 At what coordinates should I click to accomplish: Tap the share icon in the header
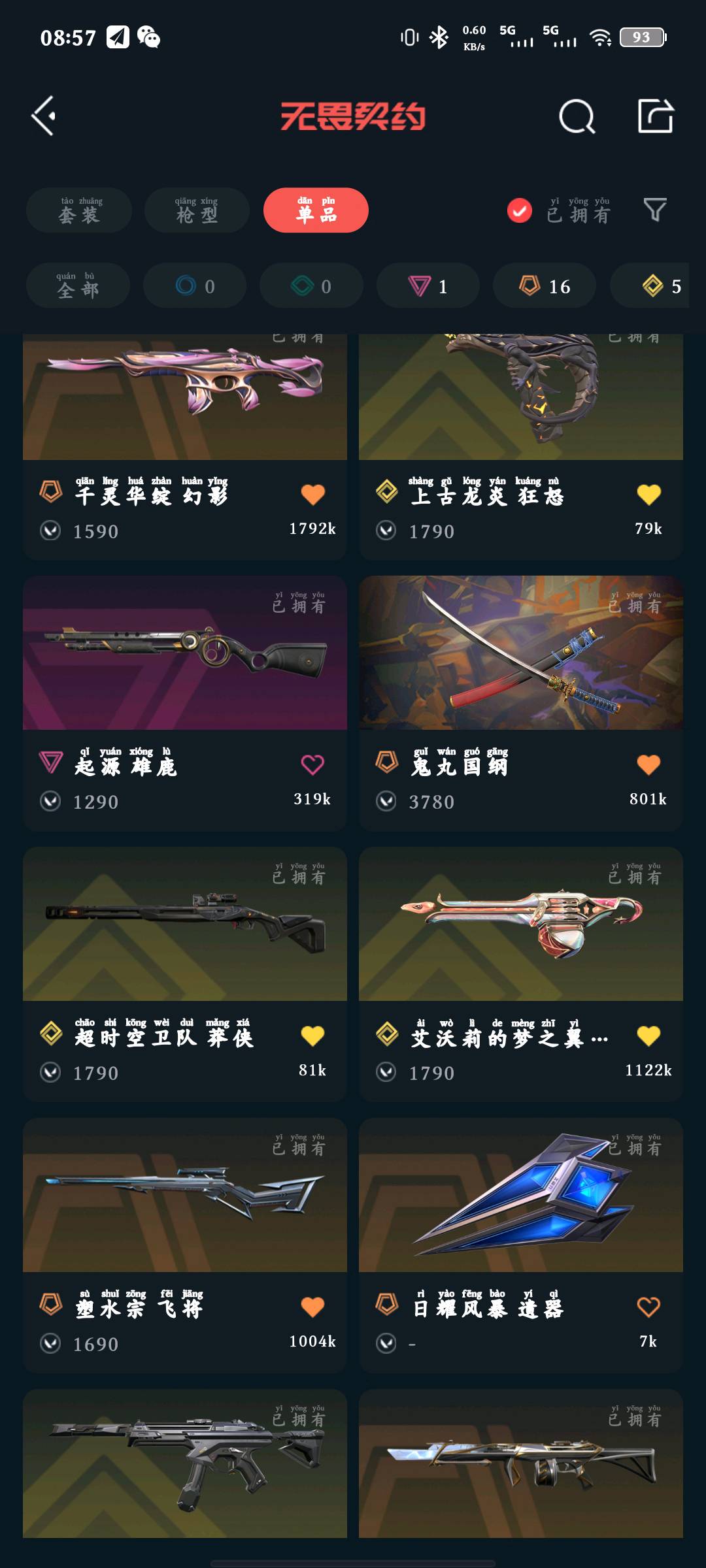(655, 116)
